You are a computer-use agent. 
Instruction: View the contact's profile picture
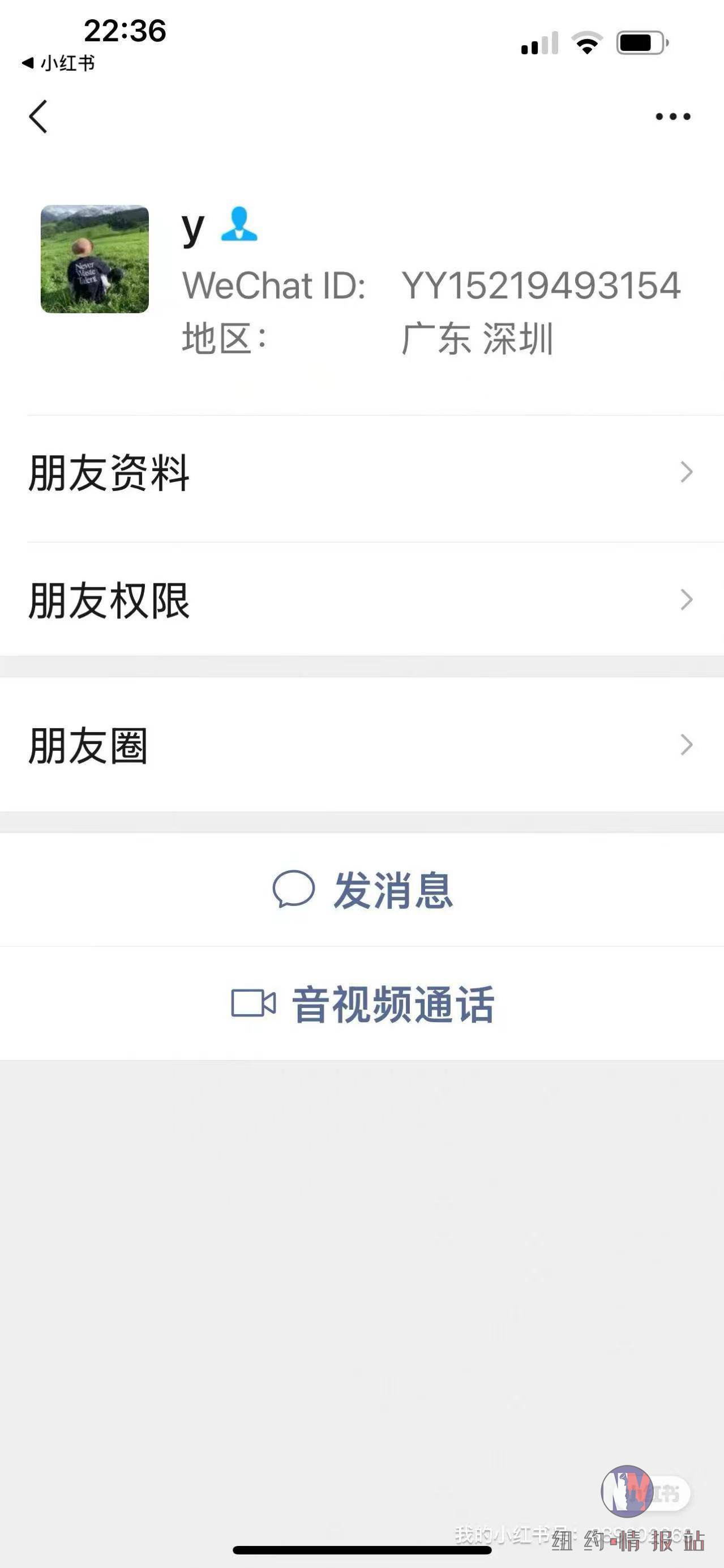pos(95,259)
